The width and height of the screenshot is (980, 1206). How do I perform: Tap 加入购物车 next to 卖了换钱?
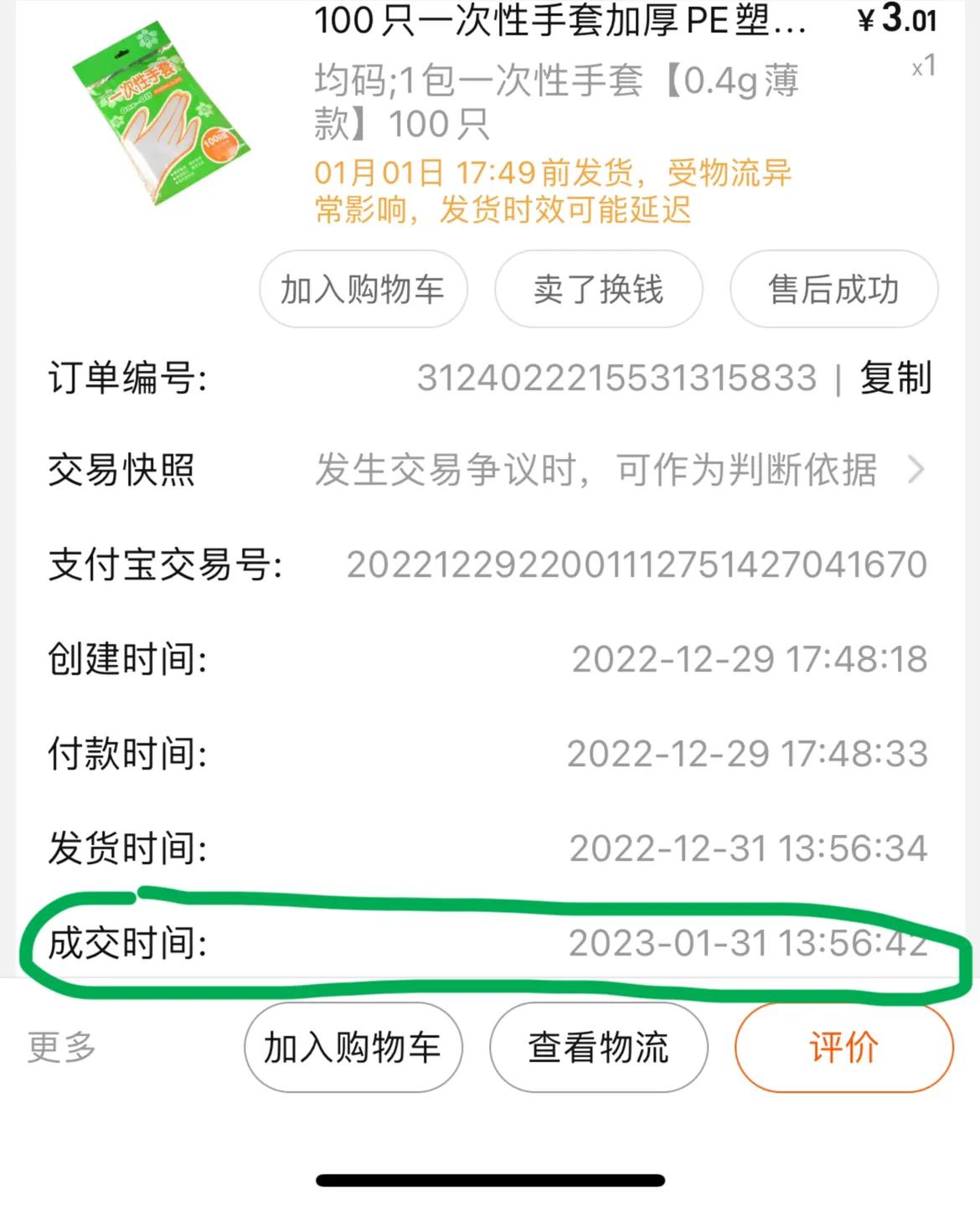click(363, 289)
